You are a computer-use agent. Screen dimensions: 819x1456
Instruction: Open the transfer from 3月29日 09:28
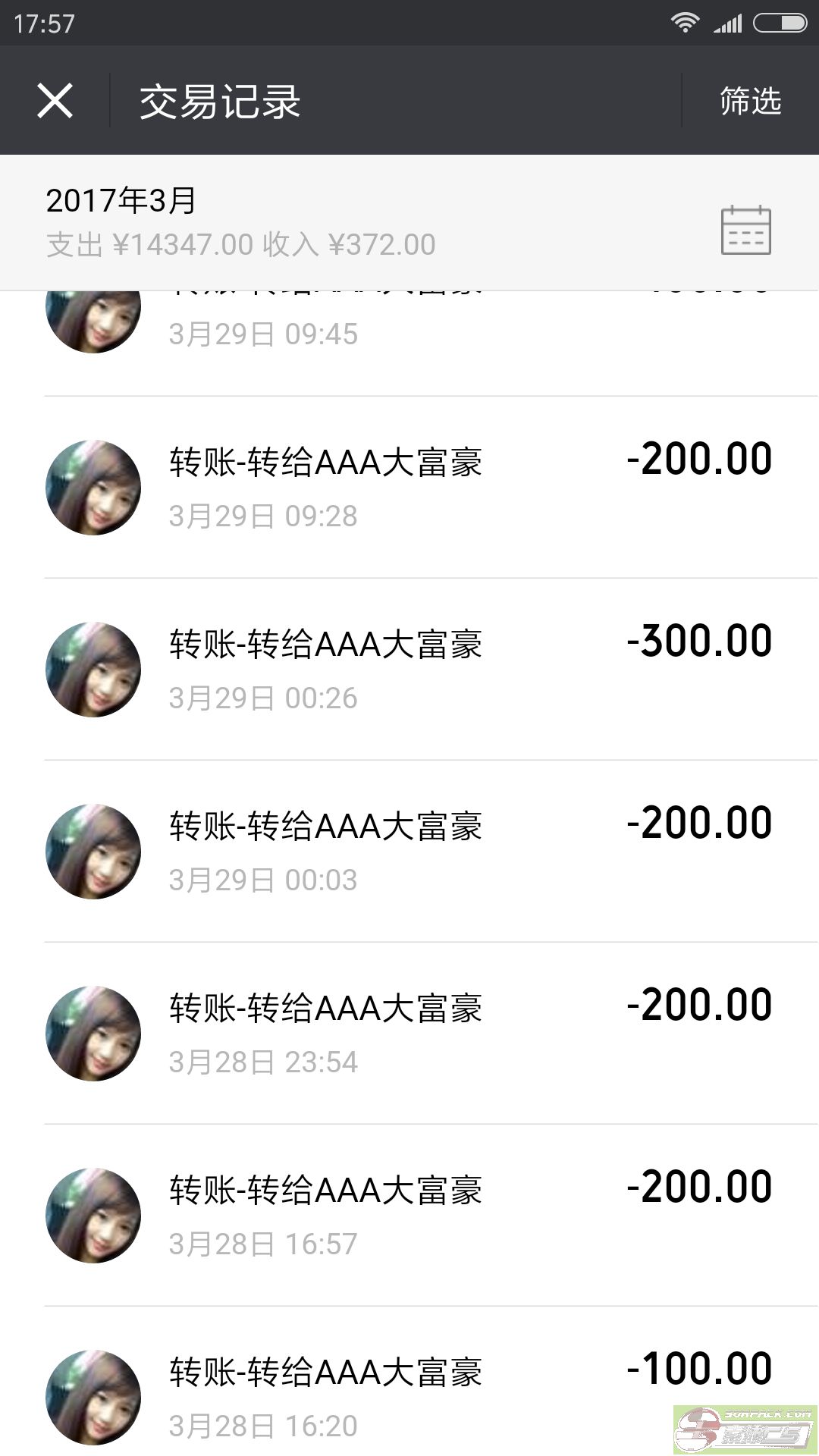[x=409, y=487]
